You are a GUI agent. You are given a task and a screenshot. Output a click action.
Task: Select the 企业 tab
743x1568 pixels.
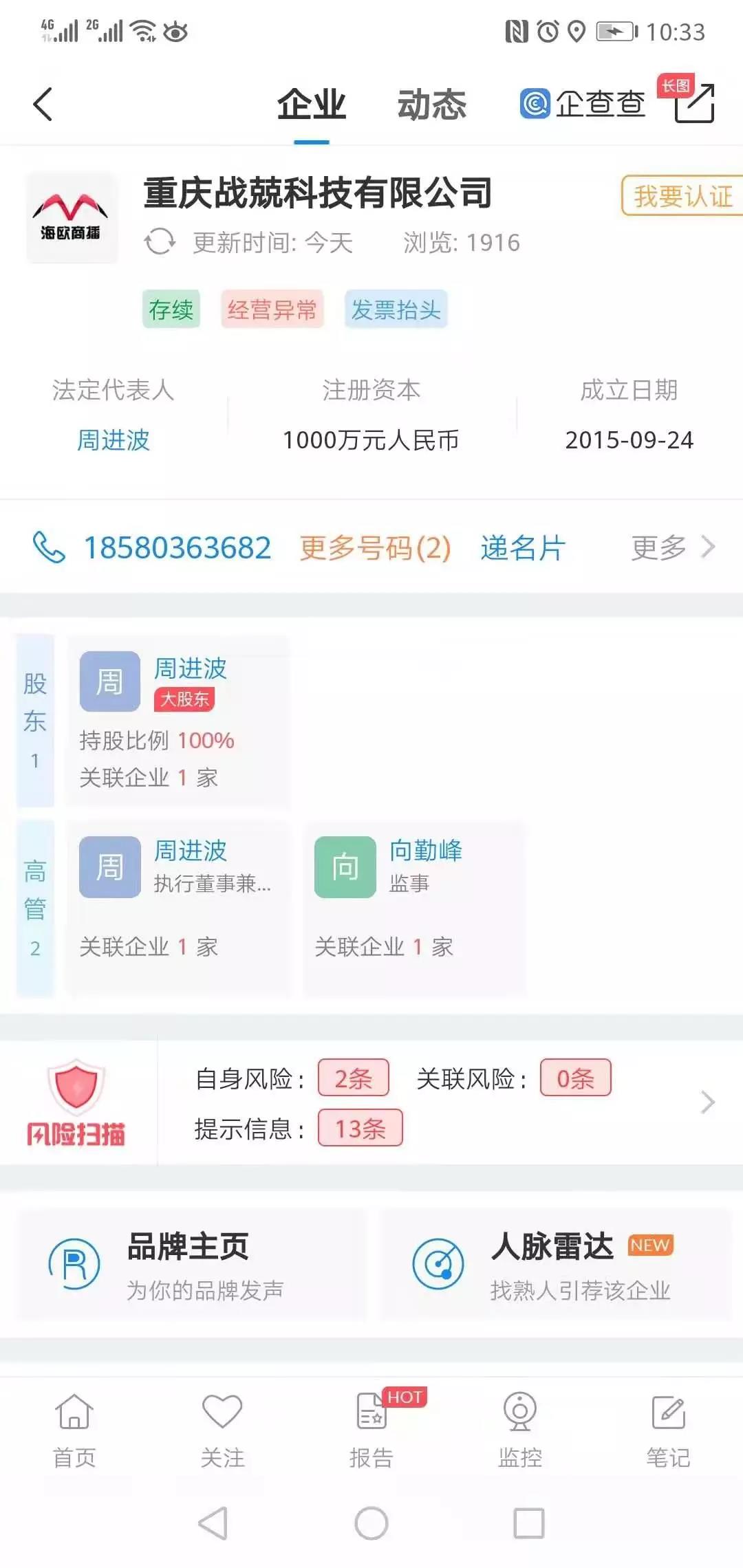[311, 105]
